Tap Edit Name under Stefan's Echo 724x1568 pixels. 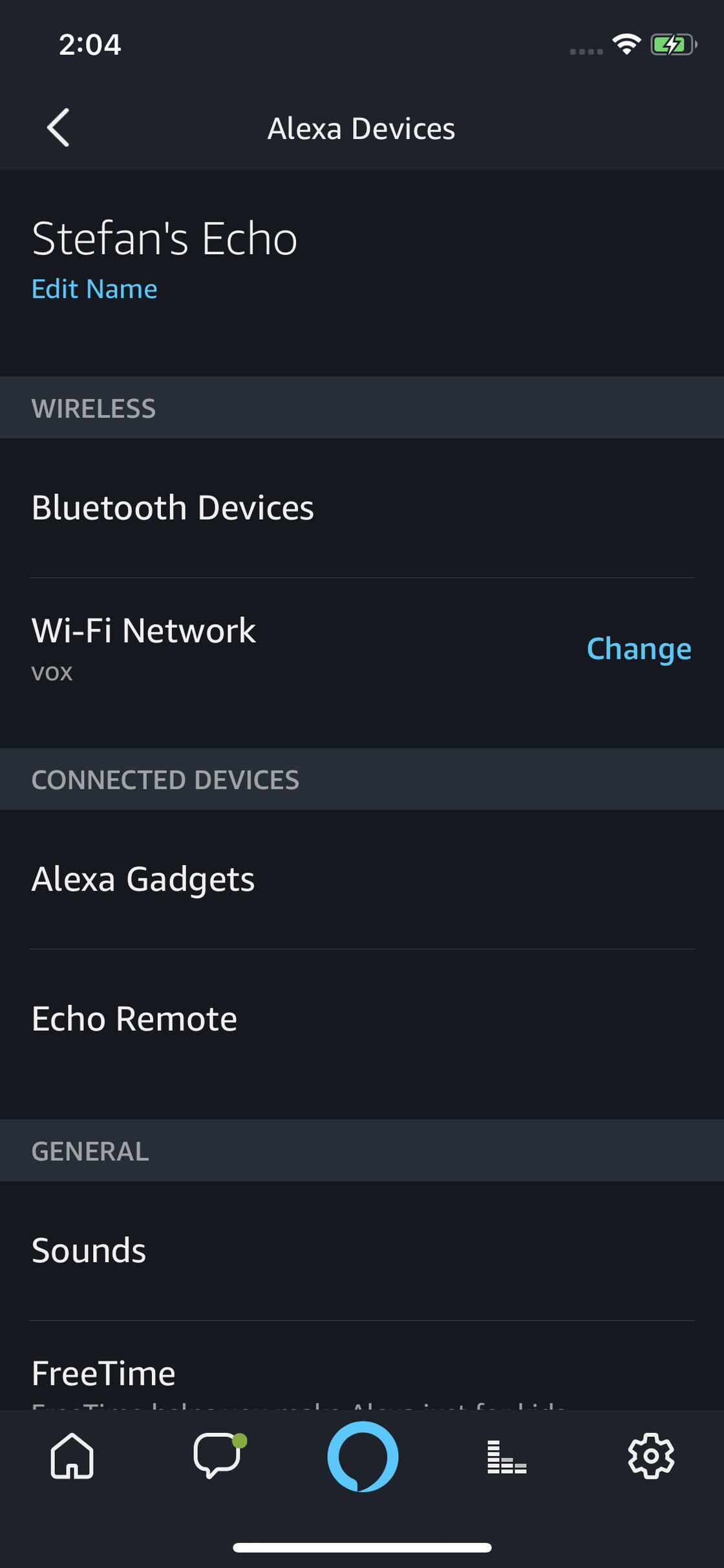tap(94, 289)
